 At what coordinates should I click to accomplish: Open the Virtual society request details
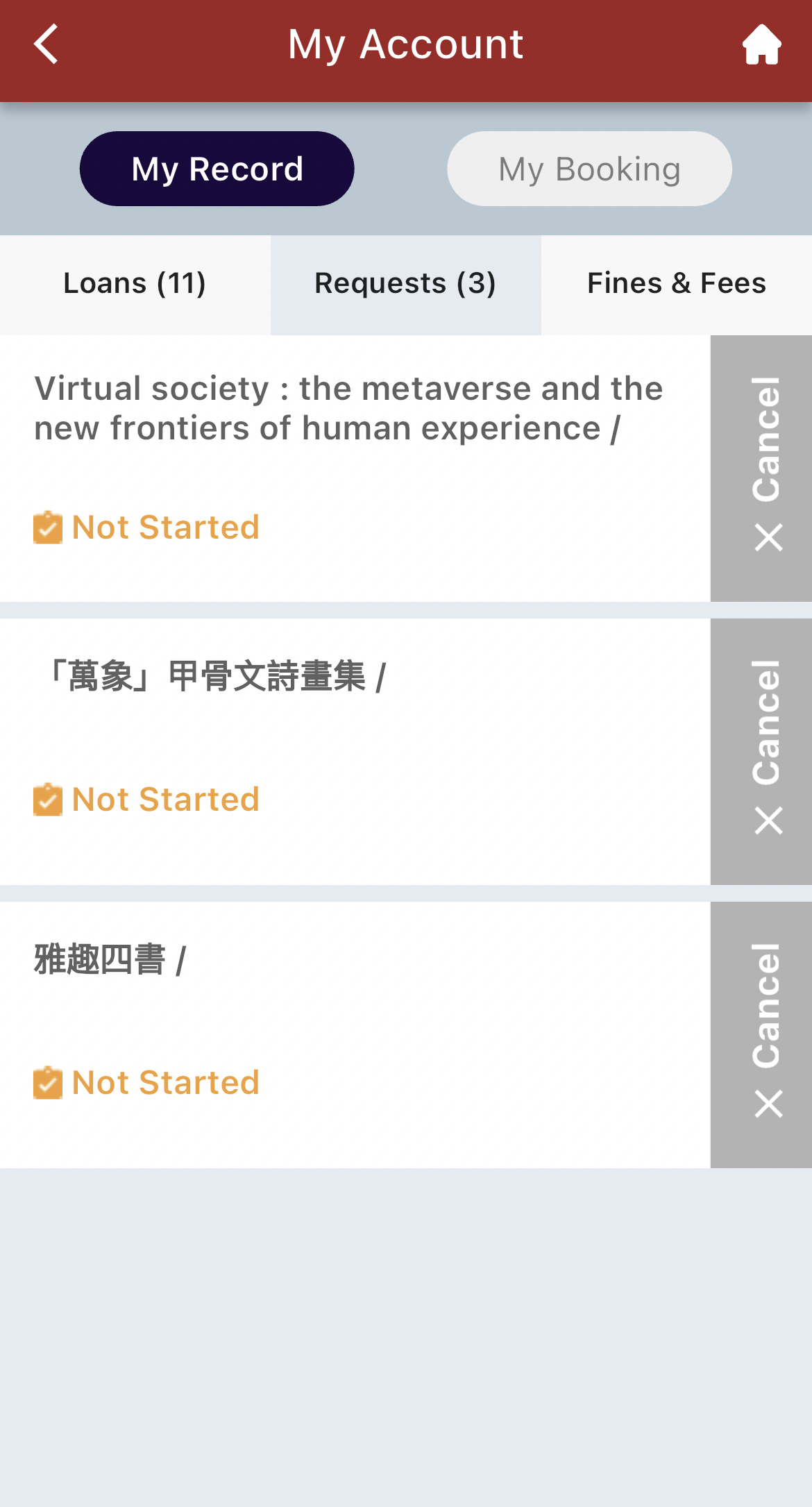[x=355, y=469]
